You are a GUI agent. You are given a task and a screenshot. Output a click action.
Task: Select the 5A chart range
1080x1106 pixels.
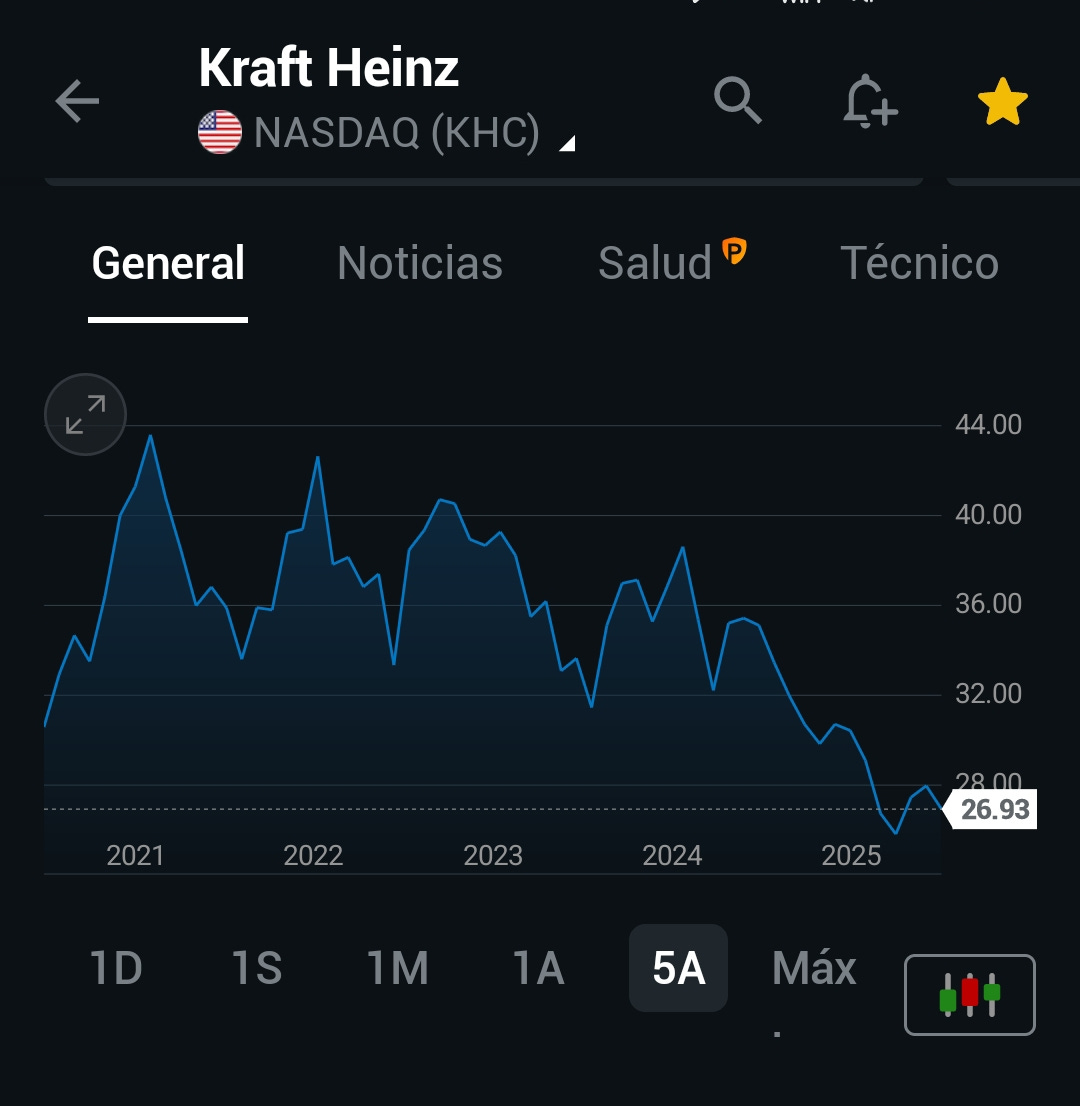pos(678,968)
